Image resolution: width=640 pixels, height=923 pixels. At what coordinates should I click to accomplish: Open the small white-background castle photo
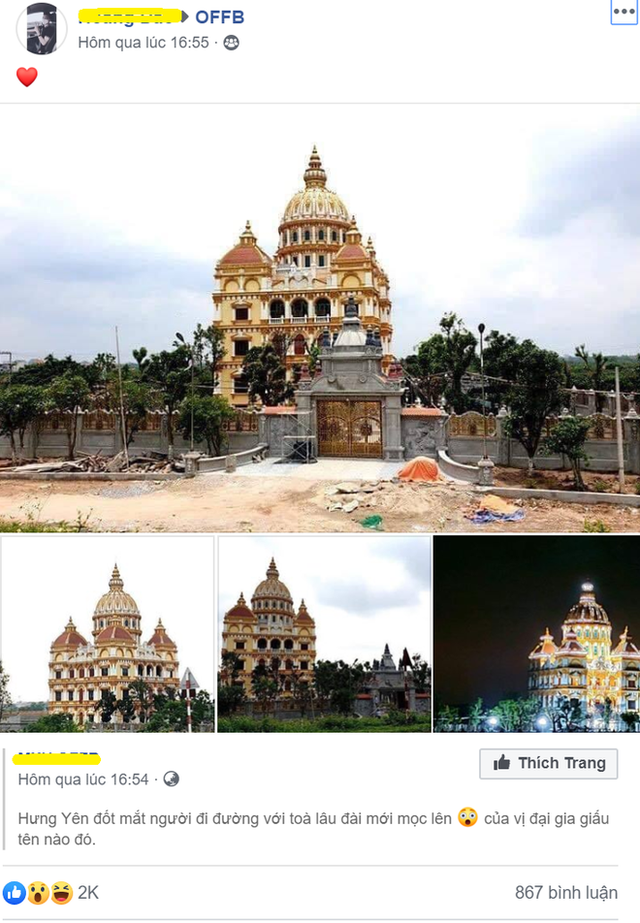click(x=107, y=633)
